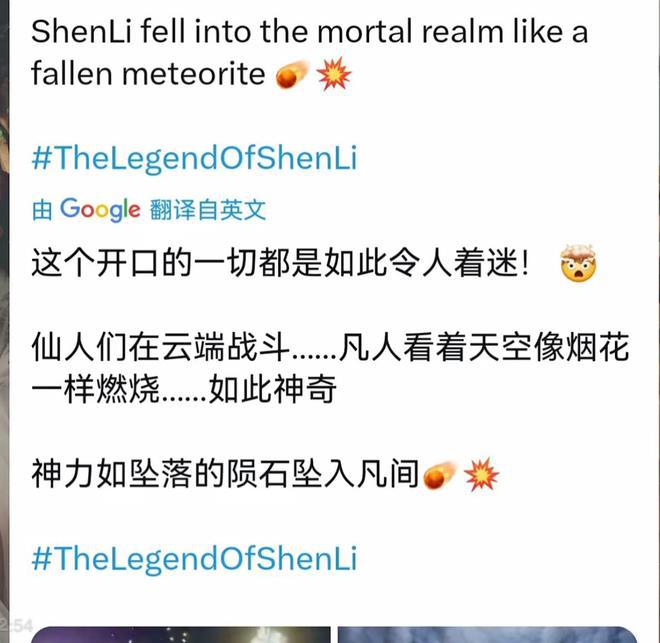The height and width of the screenshot is (643, 660).
Task: Open the #TheLegendOfShenLi hashtag under the translation
Action: [194, 557]
